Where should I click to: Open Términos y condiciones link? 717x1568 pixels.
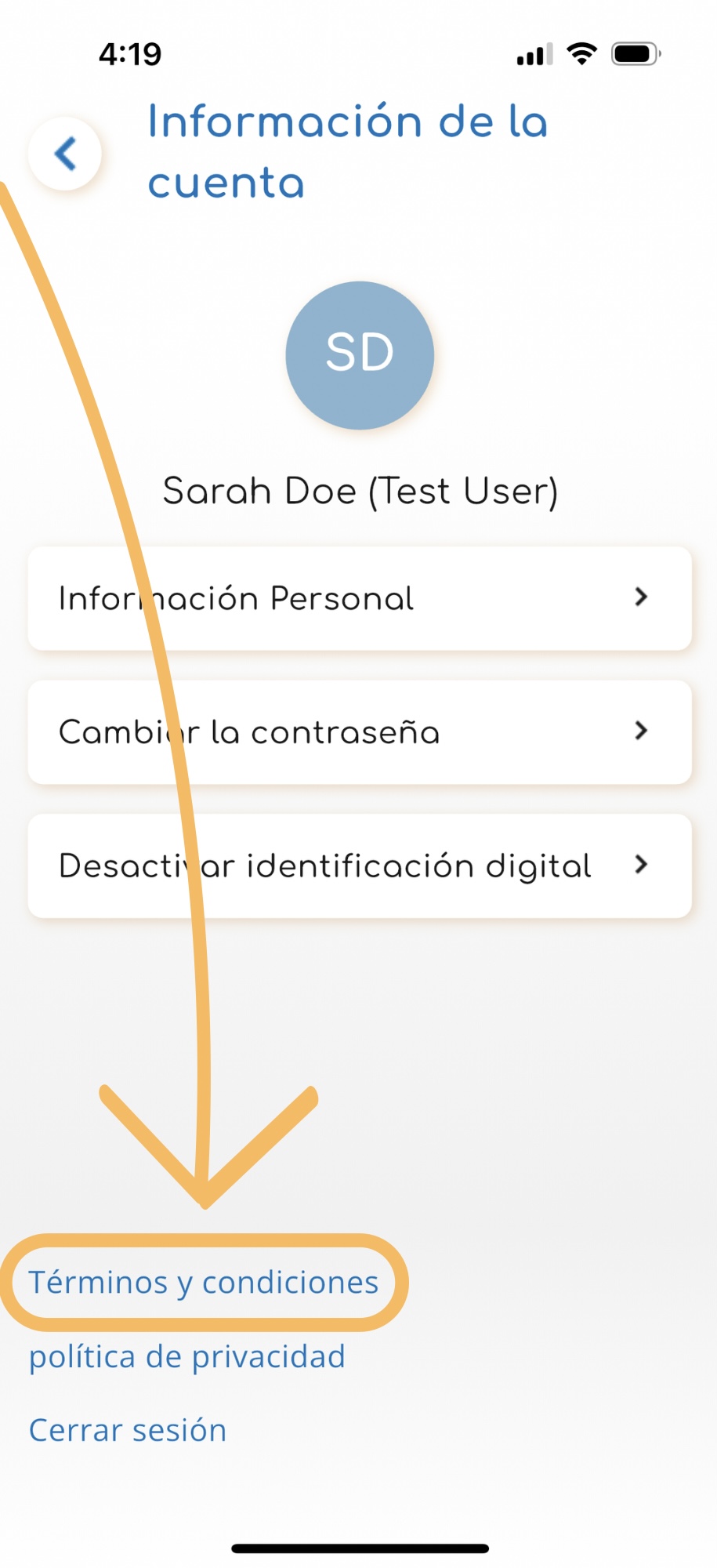click(x=204, y=1283)
